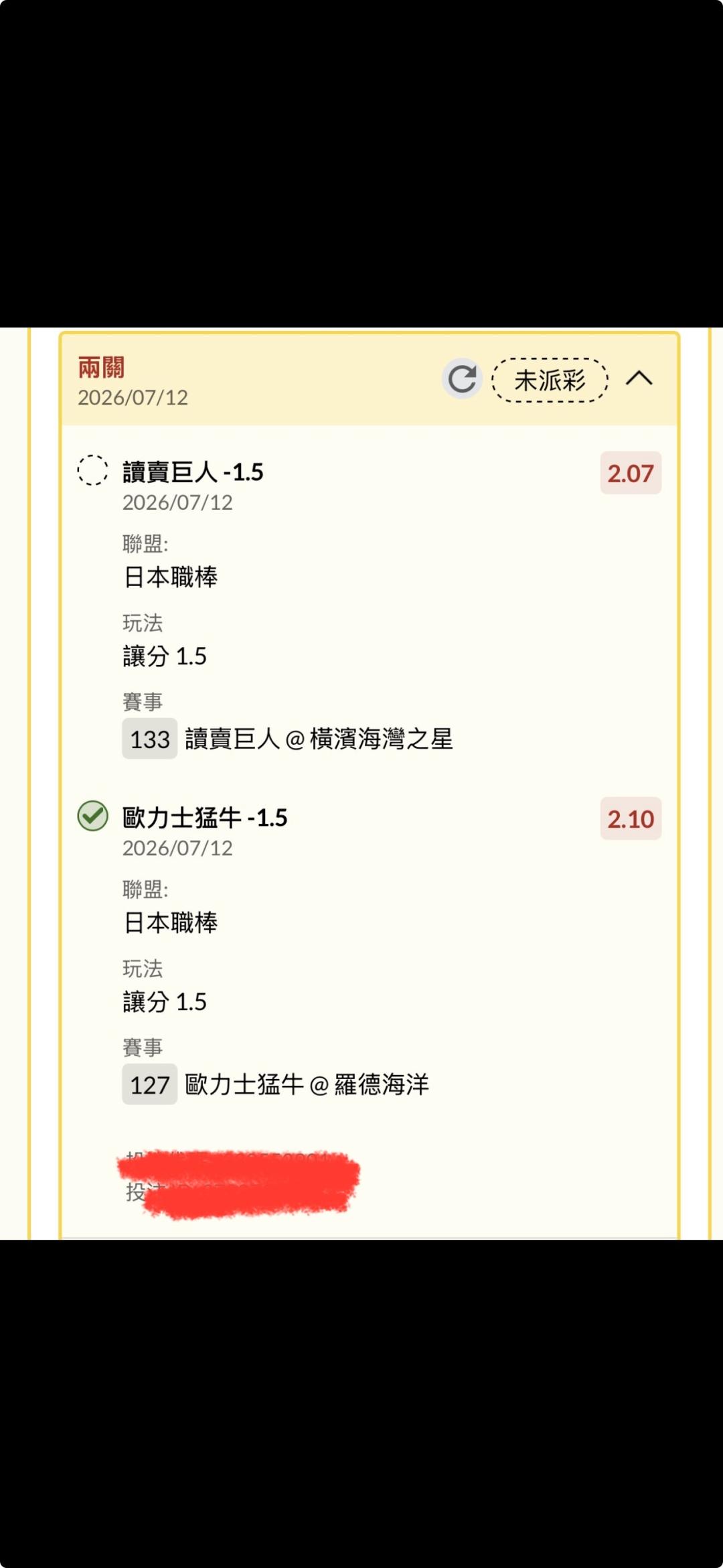This screenshot has height=1568, width=723.
Task: Collapse the 兩關 bet details
Action: 639,379
